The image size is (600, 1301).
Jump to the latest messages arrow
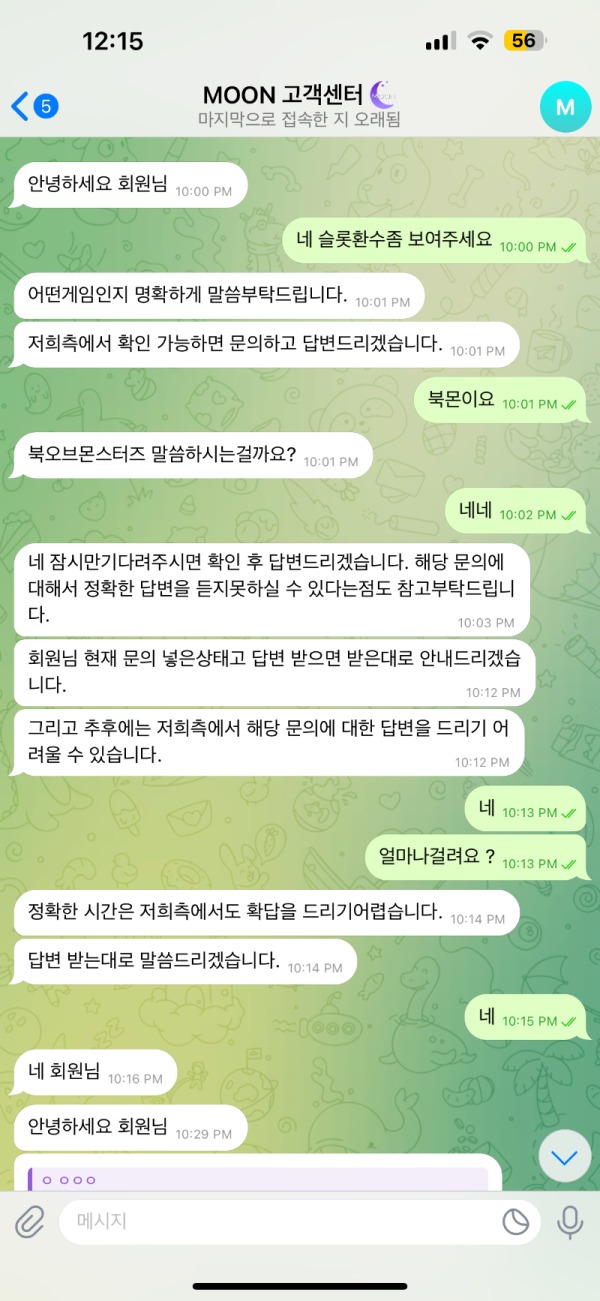(x=565, y=1158)
